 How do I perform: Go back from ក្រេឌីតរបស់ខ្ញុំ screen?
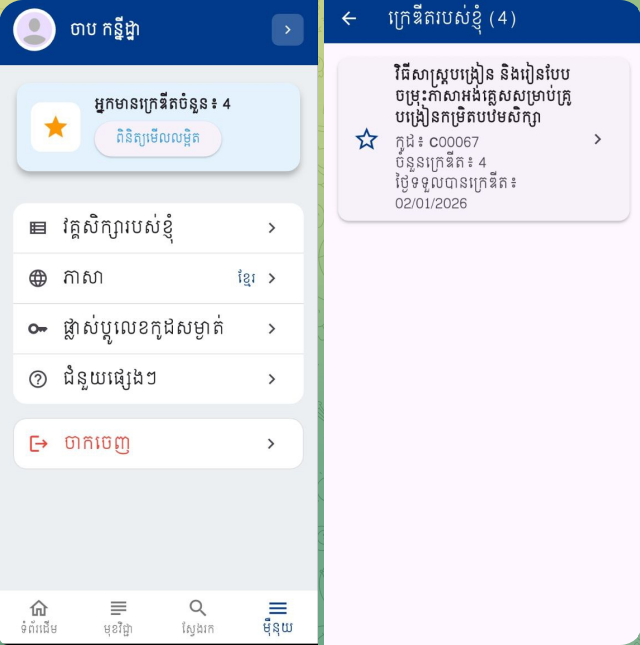pos(349,19)
